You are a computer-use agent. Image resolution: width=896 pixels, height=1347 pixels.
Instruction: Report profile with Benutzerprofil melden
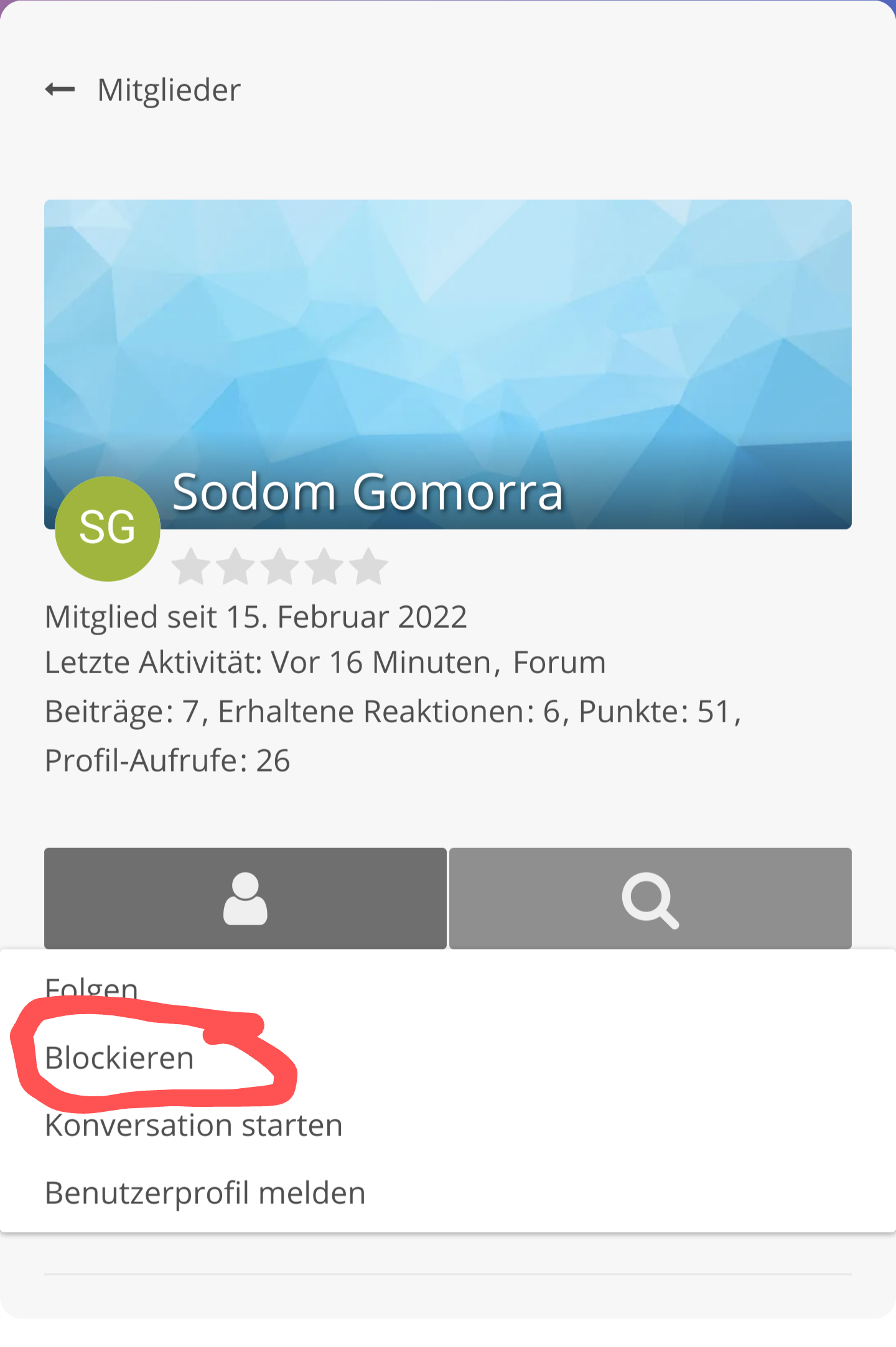[x=205, y=1193]
